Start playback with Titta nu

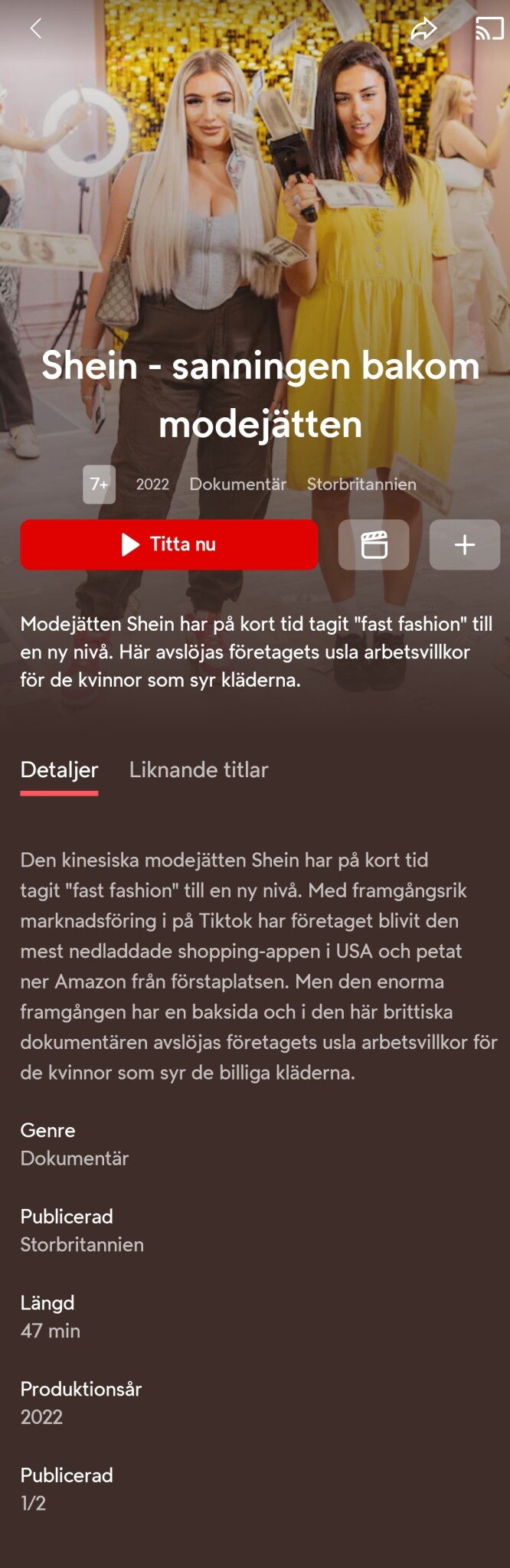tap(169, 544)
